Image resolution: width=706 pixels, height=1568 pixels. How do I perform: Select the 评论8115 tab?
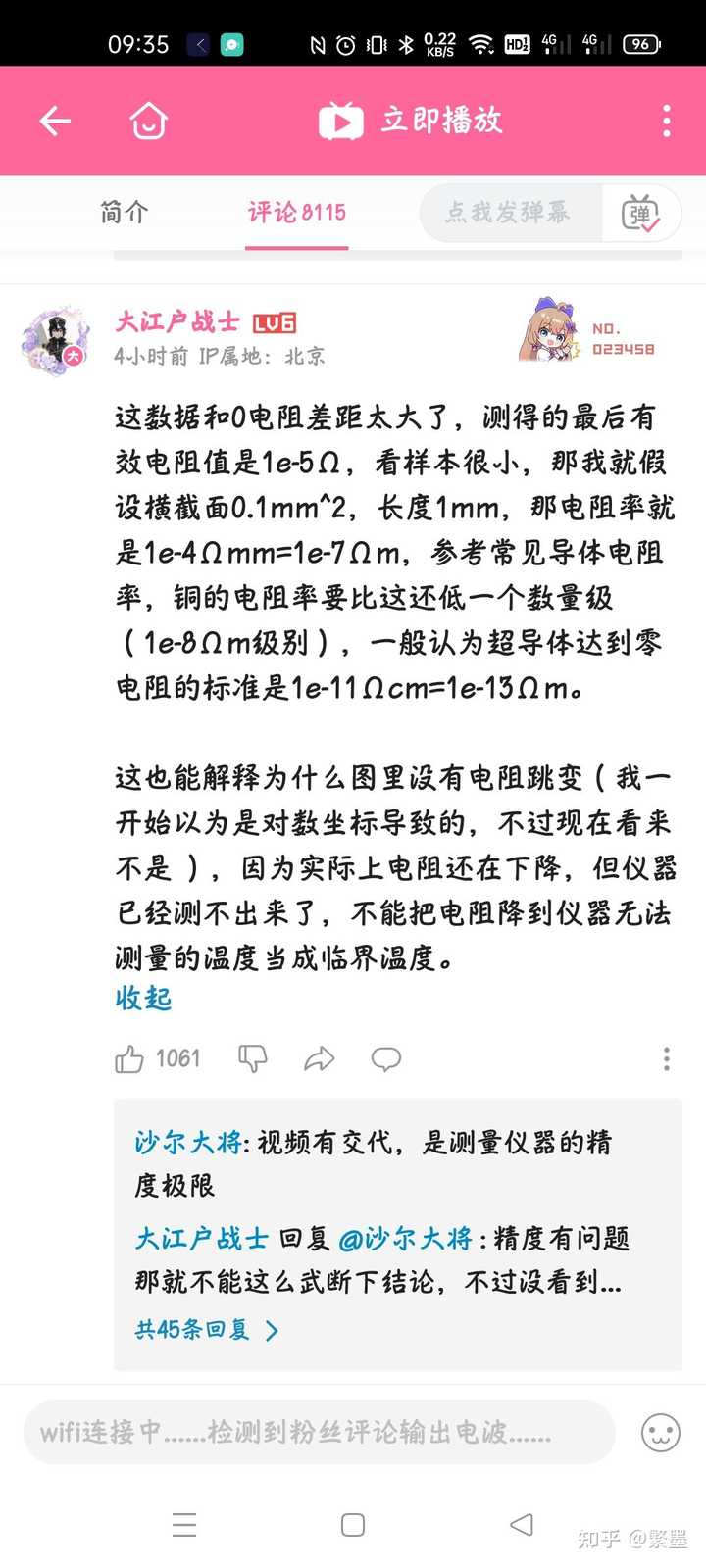click(296, 213)
